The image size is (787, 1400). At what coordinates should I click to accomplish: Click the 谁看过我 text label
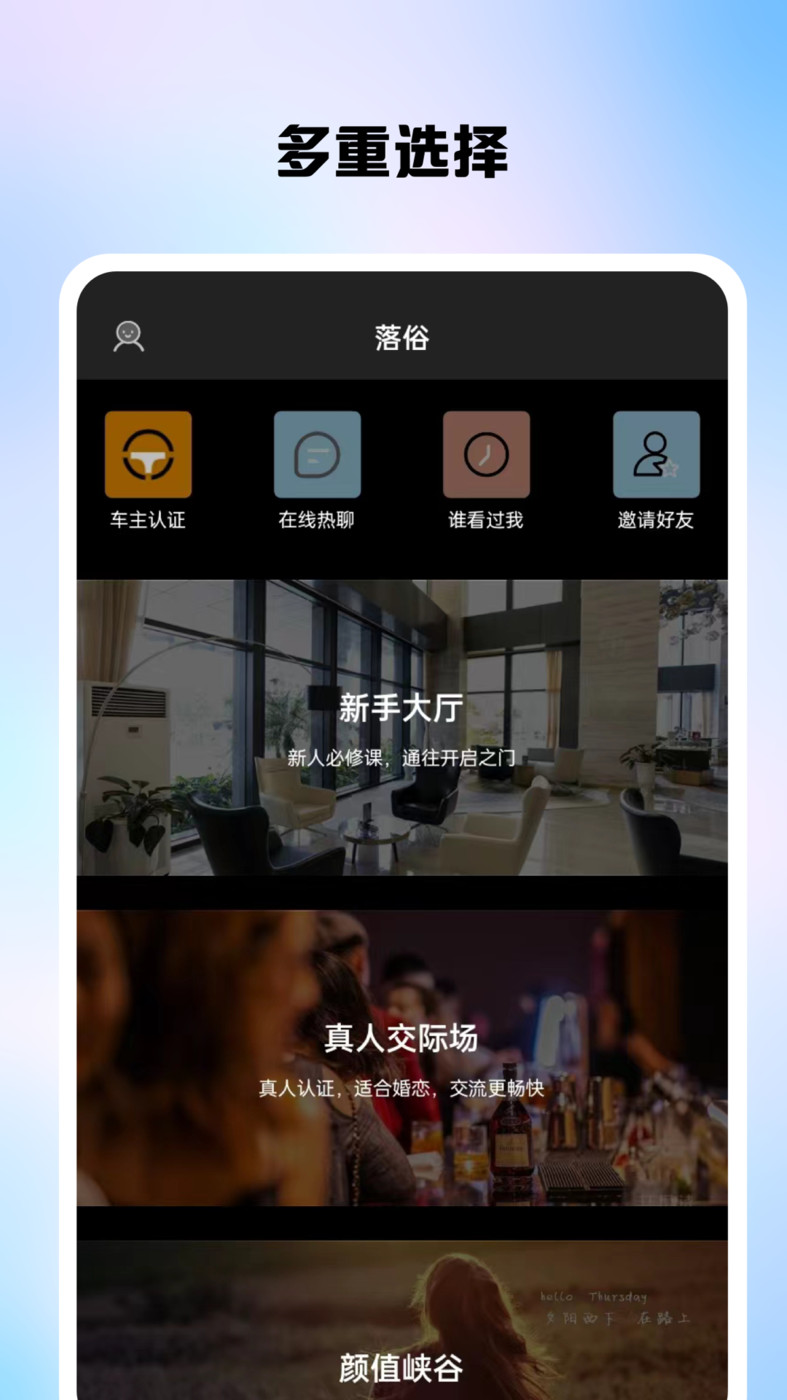click(486, 520)
